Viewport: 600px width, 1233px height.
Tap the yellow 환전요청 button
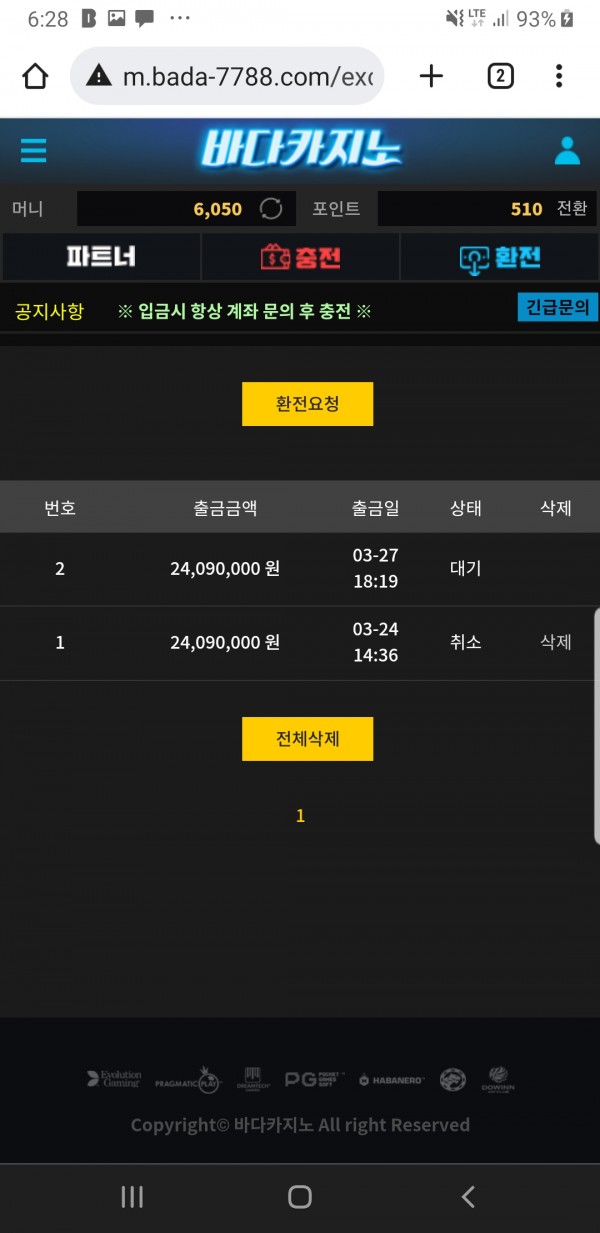click(307, 404)
